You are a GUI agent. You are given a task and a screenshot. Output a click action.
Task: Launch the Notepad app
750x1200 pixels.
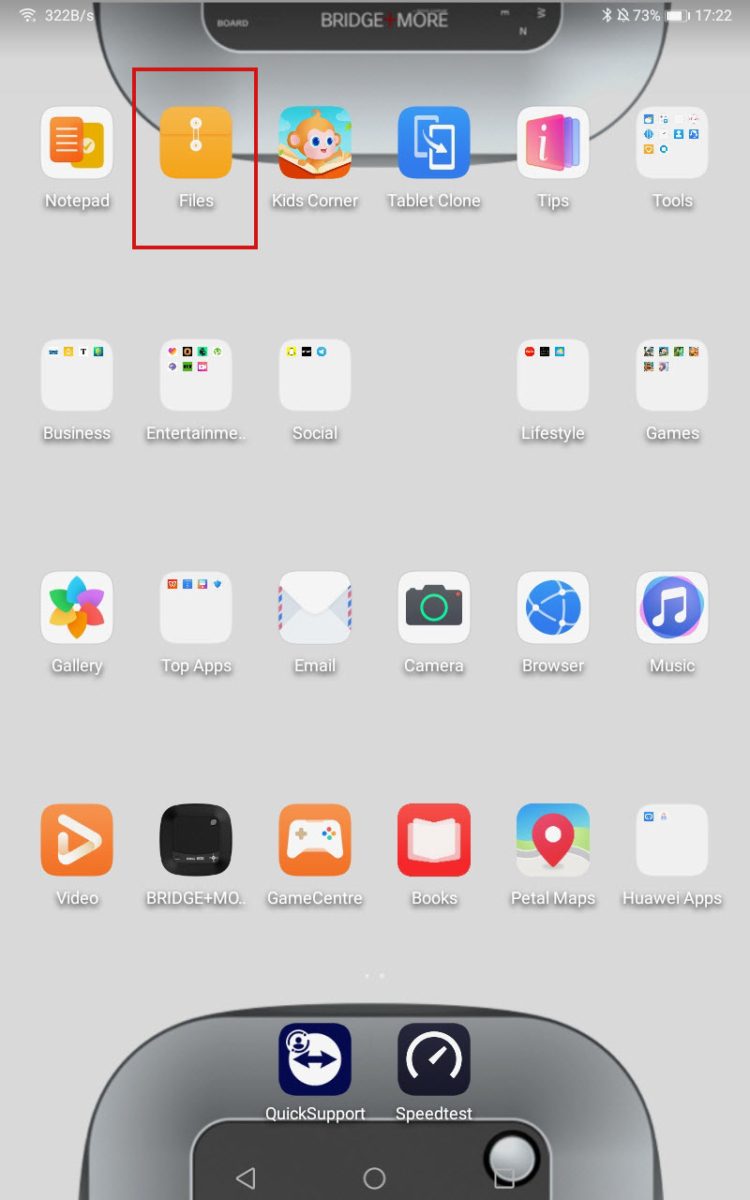(77, 143)
